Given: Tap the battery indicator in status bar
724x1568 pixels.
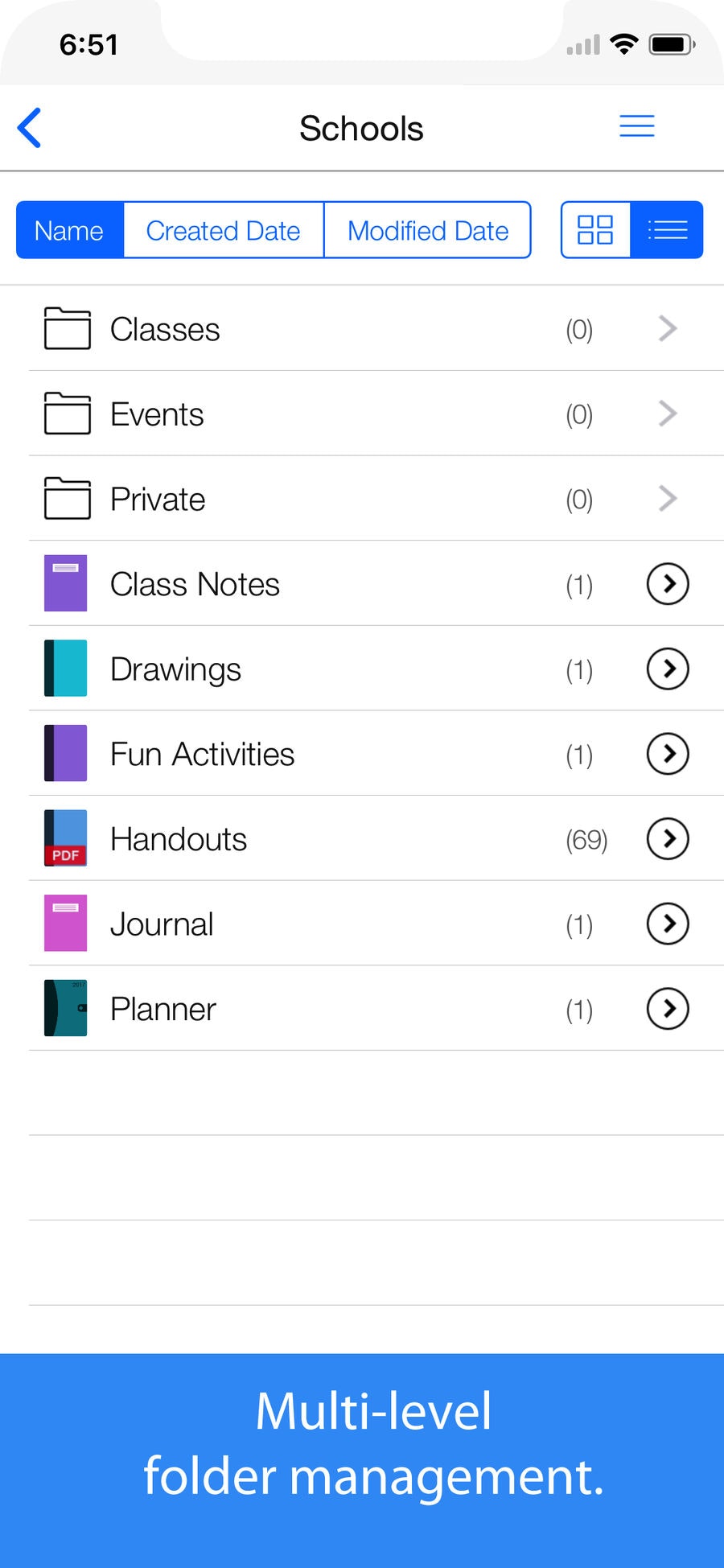Looking at the screenshot, I should click(x=672, y=44).
